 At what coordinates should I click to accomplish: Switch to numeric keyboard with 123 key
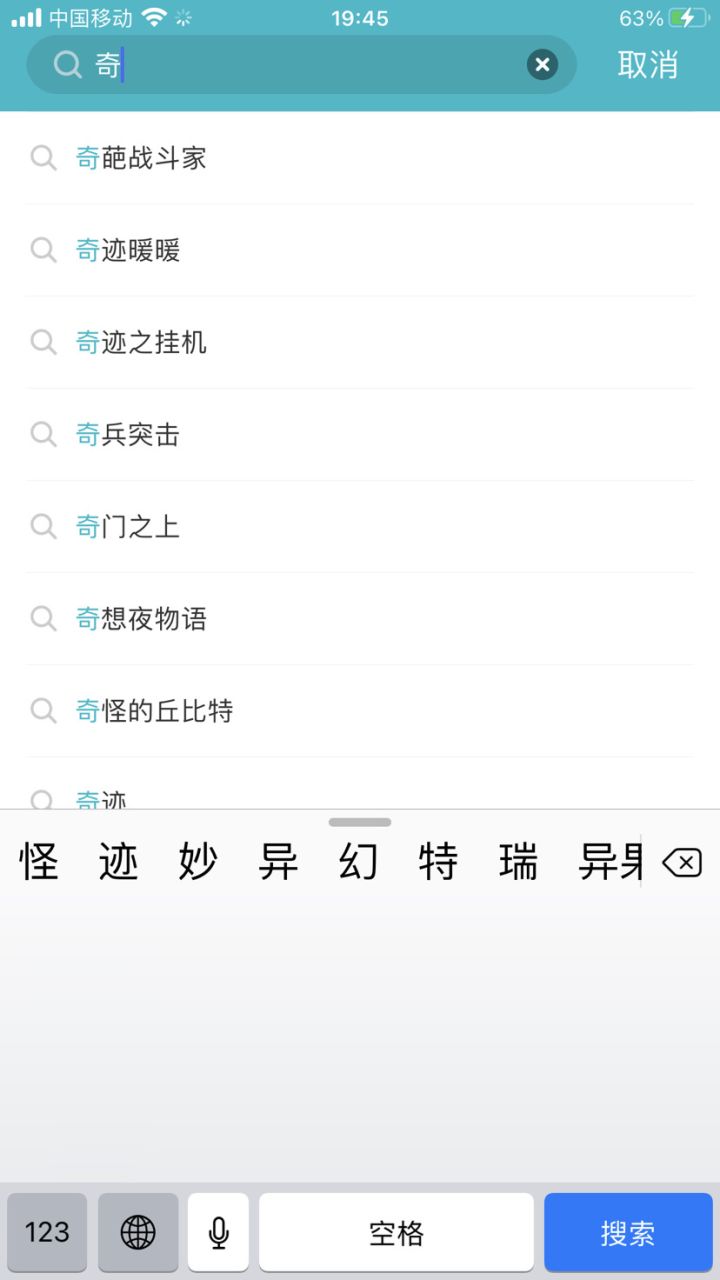(47, 1232)
